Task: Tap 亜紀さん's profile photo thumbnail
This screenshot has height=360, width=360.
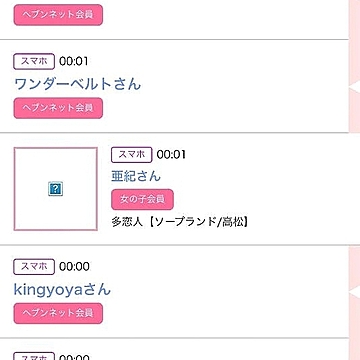Action: pyautogui.click(x=56, y=189)
